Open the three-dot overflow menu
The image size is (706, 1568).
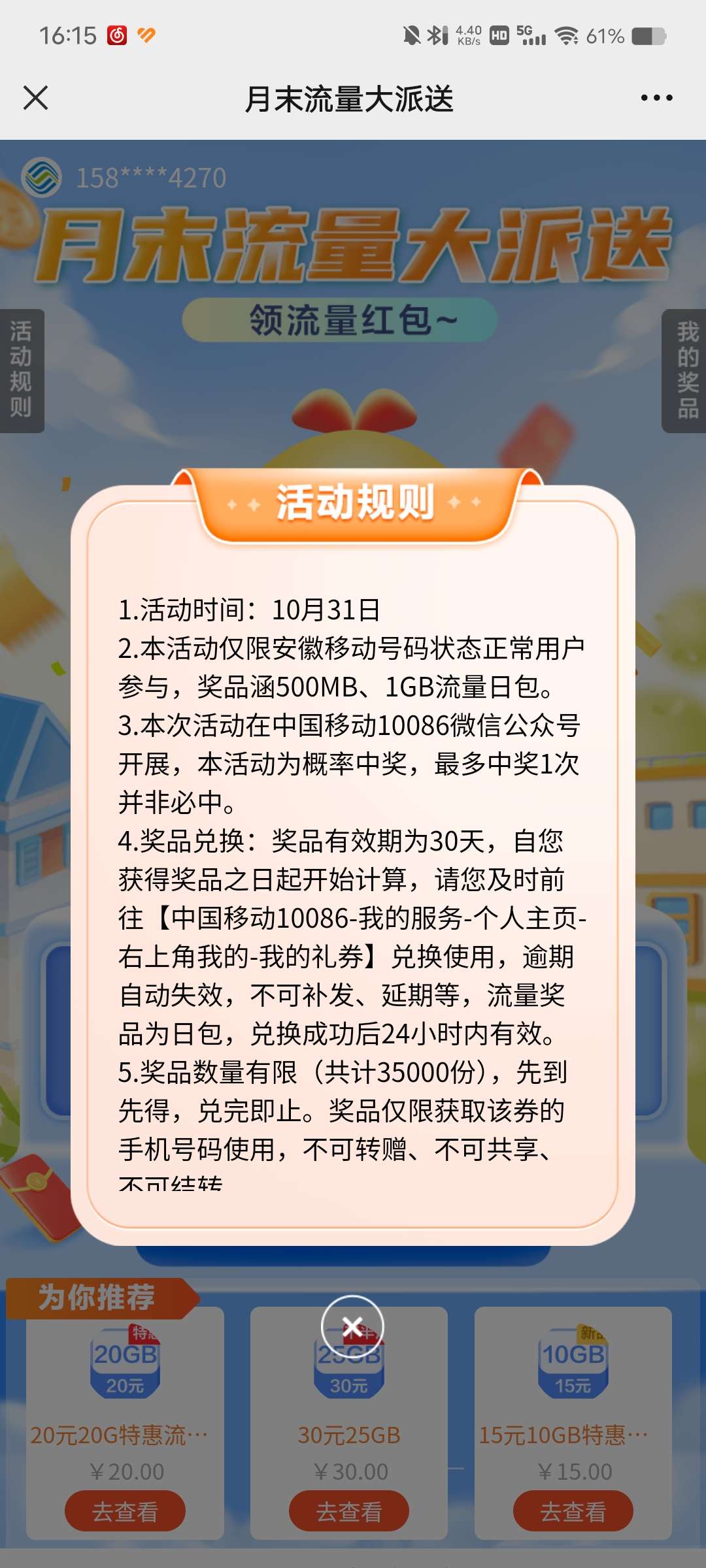(656, 98)
